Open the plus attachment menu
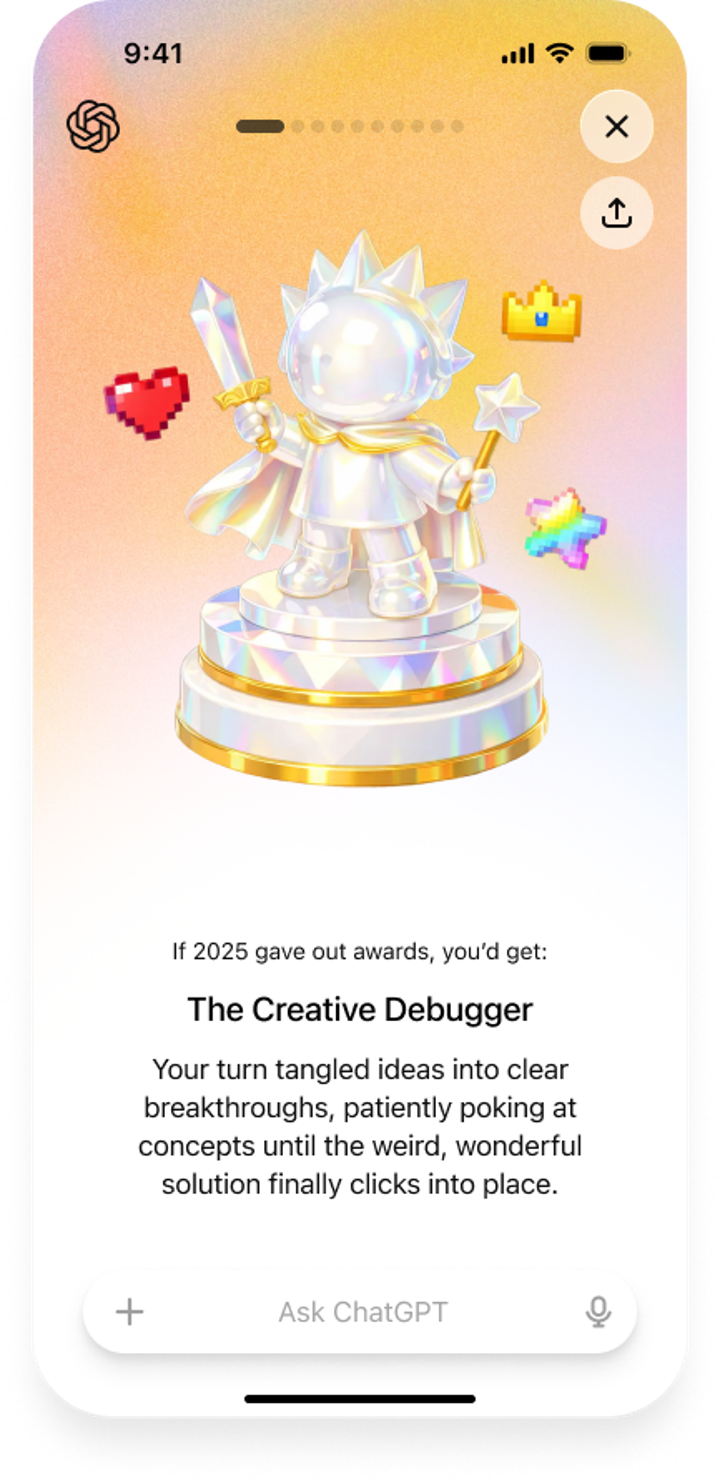This screenshot has height=1483, width=720. [x=130, y=1311]
